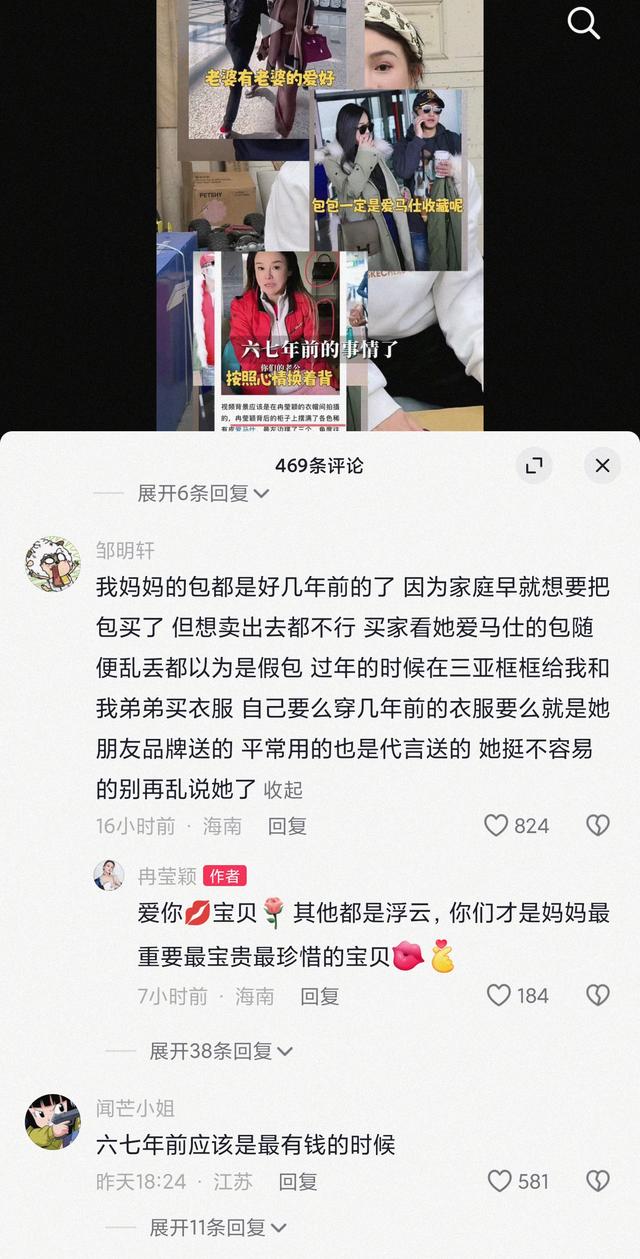Collapse 邹明轩's long comment with 收起
This screenshot has height=1259, width=640.
pos(283,789)
